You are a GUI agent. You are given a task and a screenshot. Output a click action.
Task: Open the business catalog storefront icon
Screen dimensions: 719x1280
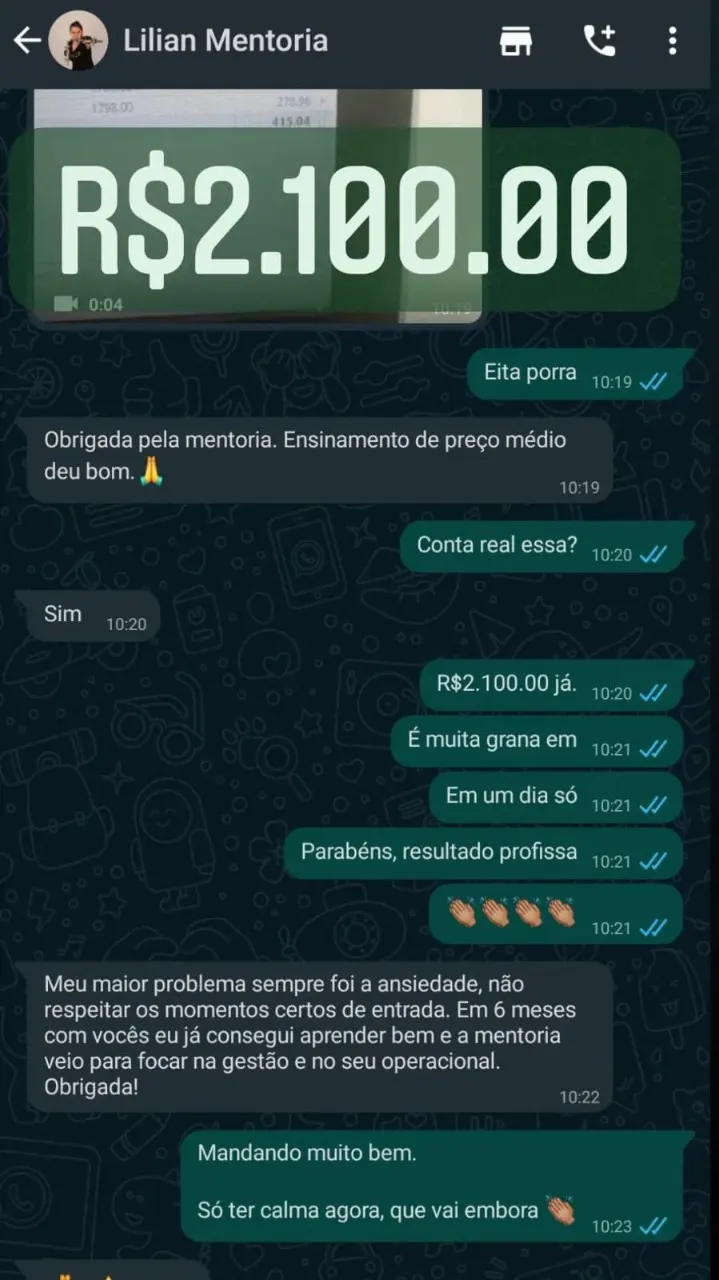pos(516,41)
